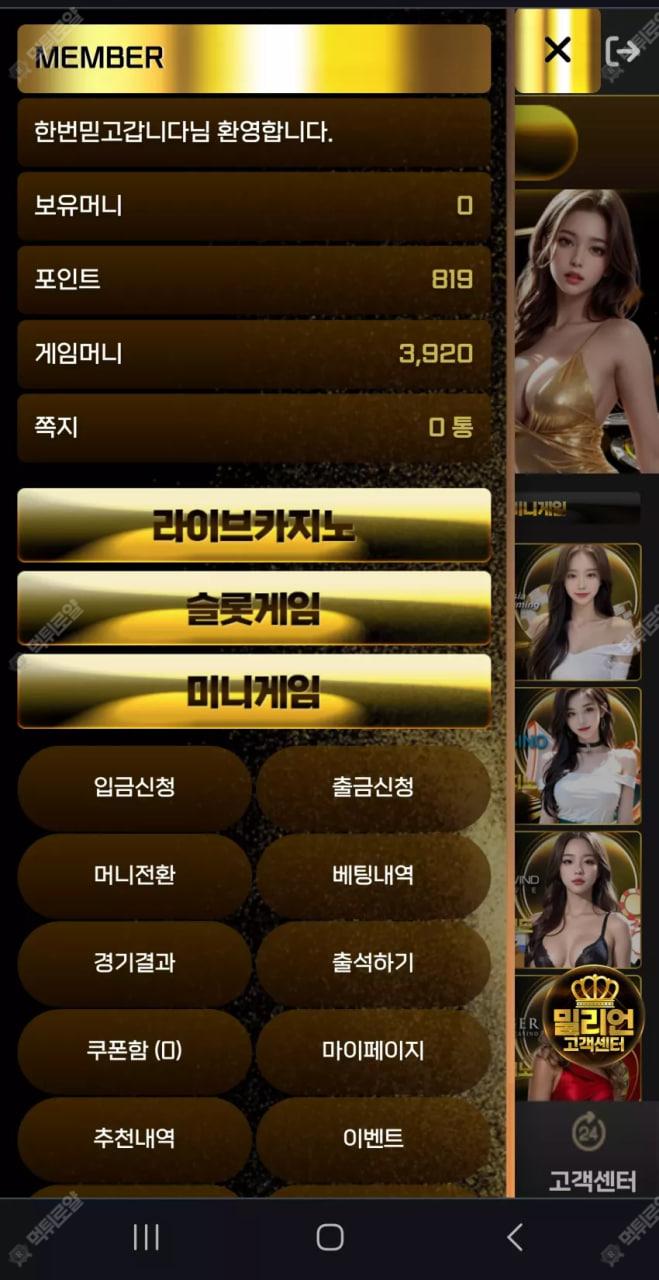This screenshot has width=659, height=1280.
Task: Tap 입금신청 to request a deposit
Action: (134, 787)
